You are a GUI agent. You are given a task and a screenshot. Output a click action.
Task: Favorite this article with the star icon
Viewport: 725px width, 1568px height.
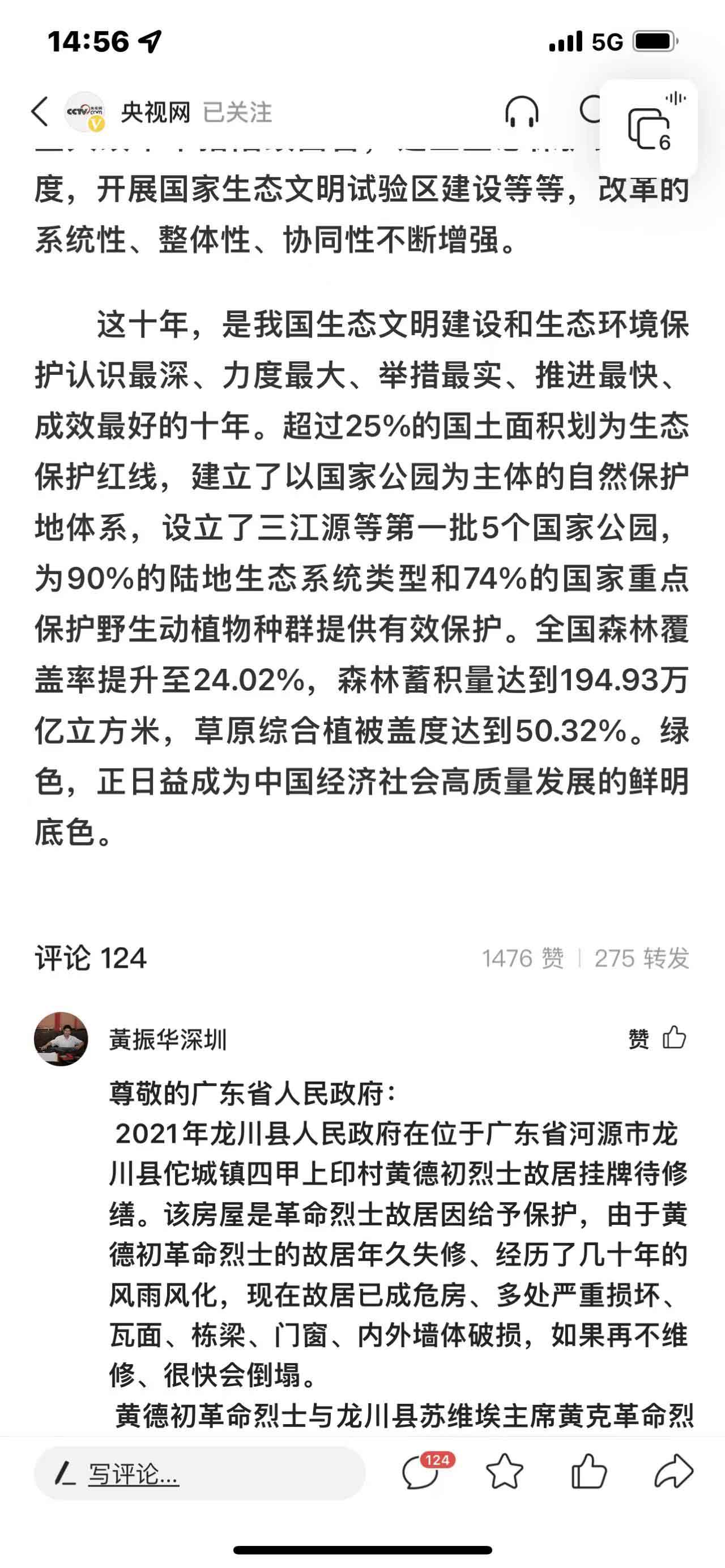coord(505,1472)
